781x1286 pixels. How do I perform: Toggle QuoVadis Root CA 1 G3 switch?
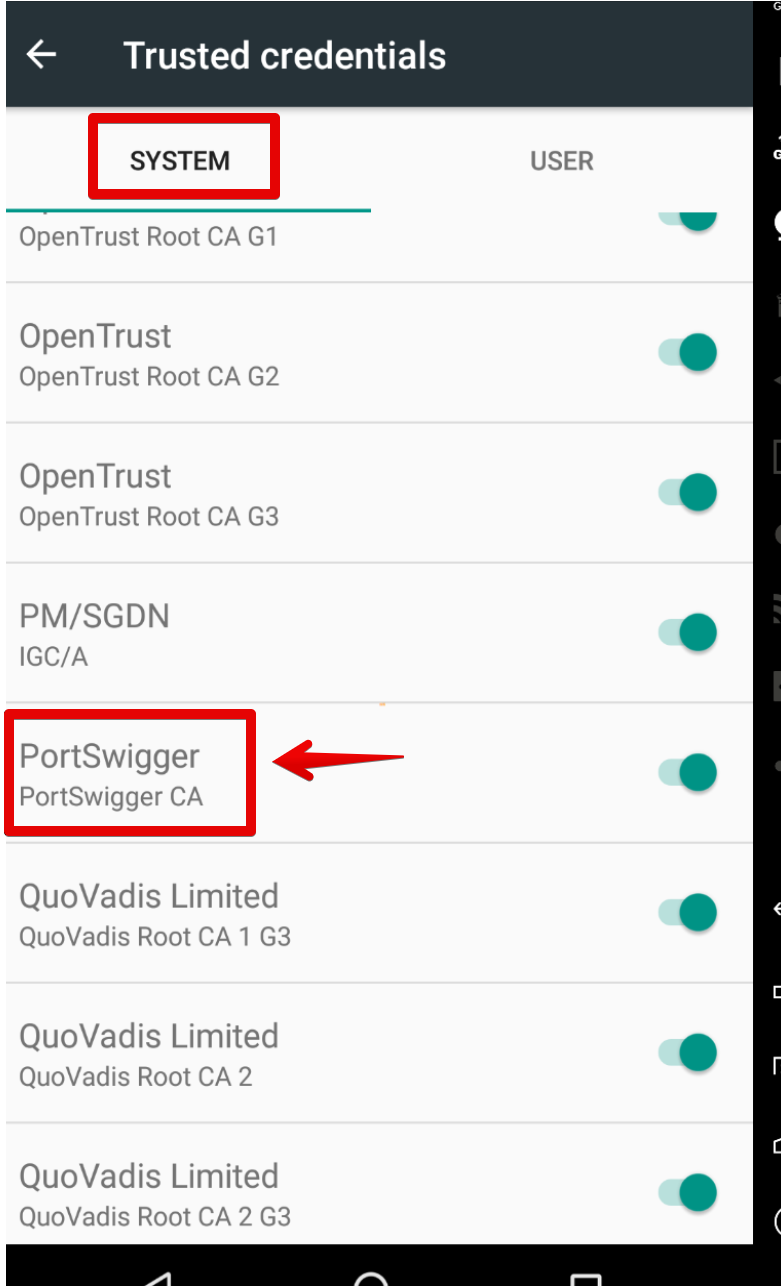coord(687,912)
